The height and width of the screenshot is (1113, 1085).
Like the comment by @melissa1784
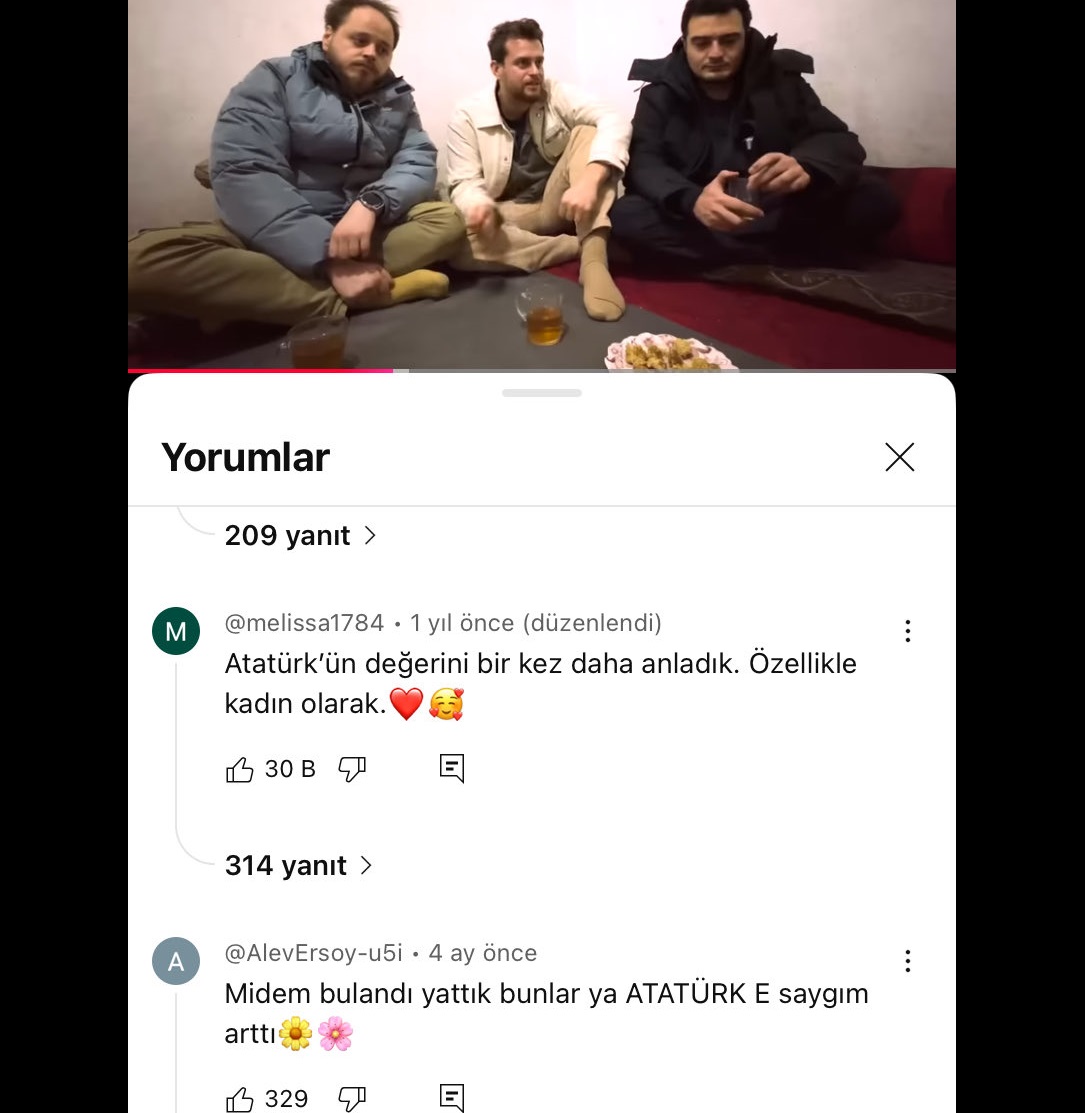[x=240, y=769]
